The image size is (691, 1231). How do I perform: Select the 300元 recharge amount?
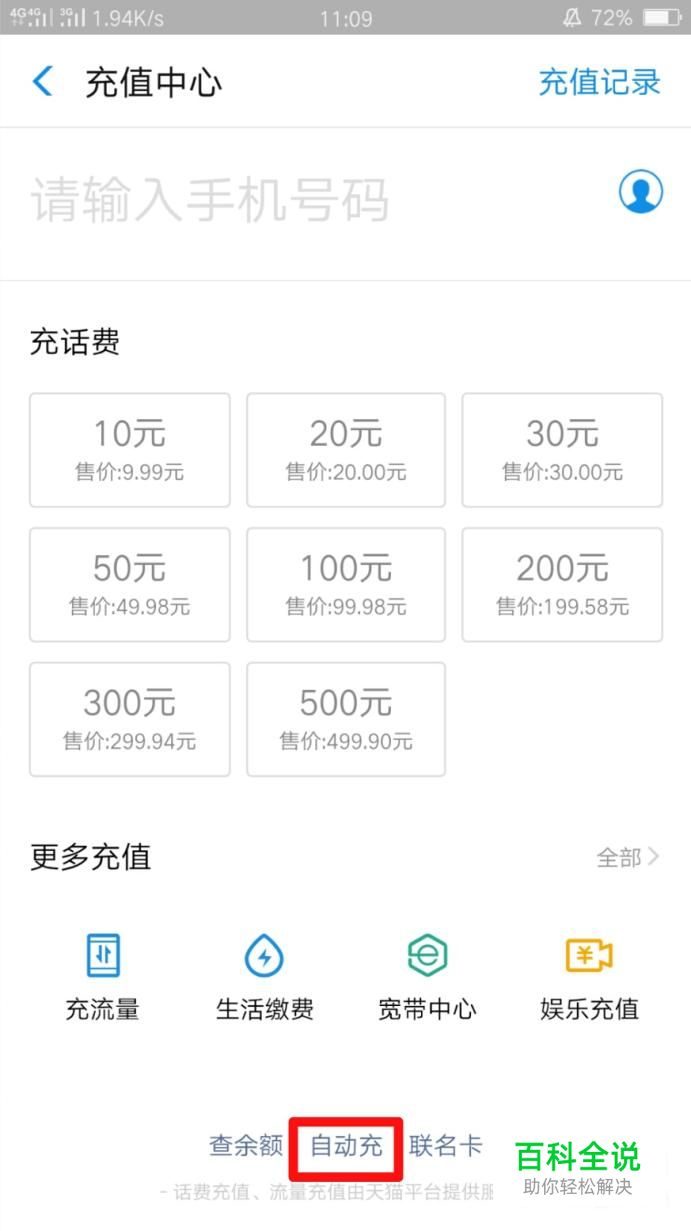tap(130, 719)
